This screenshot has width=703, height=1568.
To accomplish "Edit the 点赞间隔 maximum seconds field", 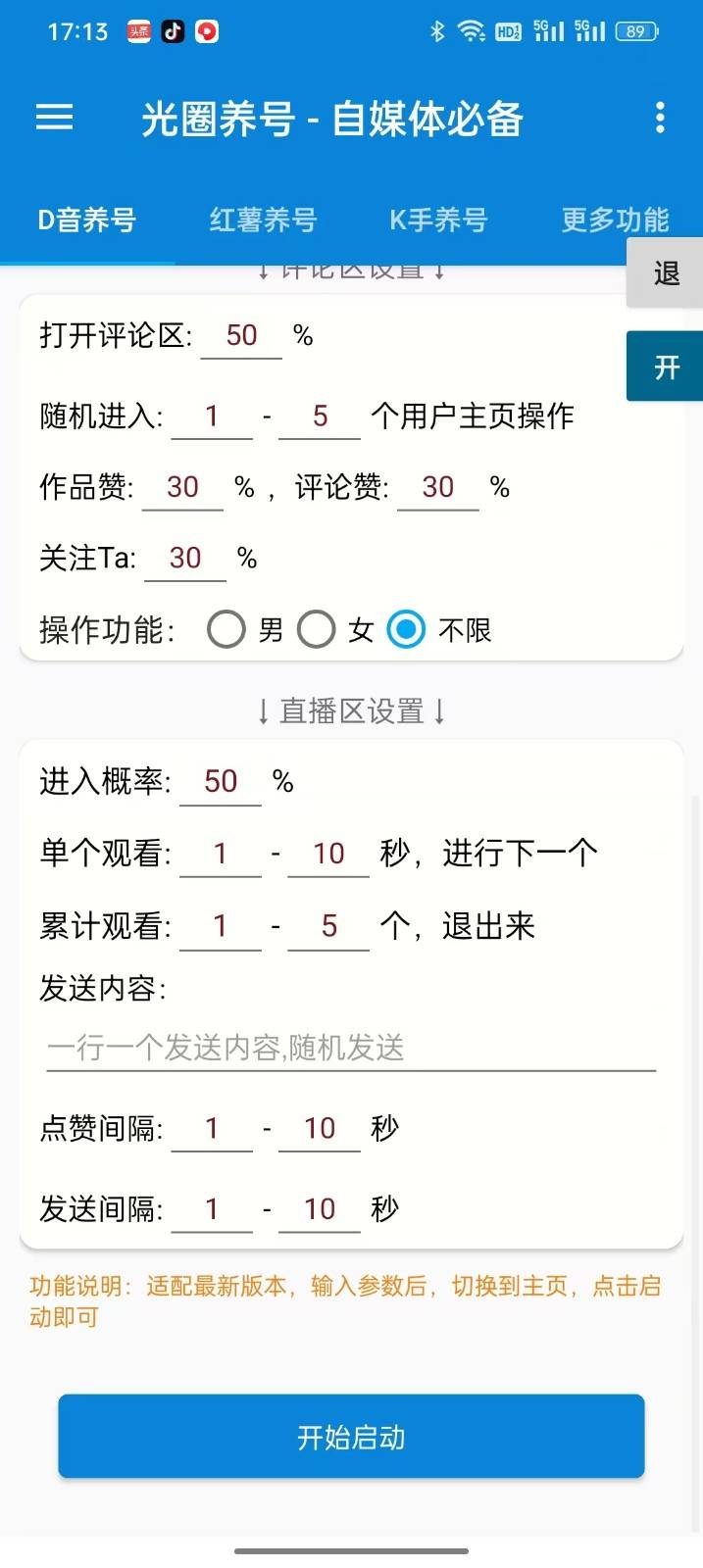I will [x=320, y=1129].
